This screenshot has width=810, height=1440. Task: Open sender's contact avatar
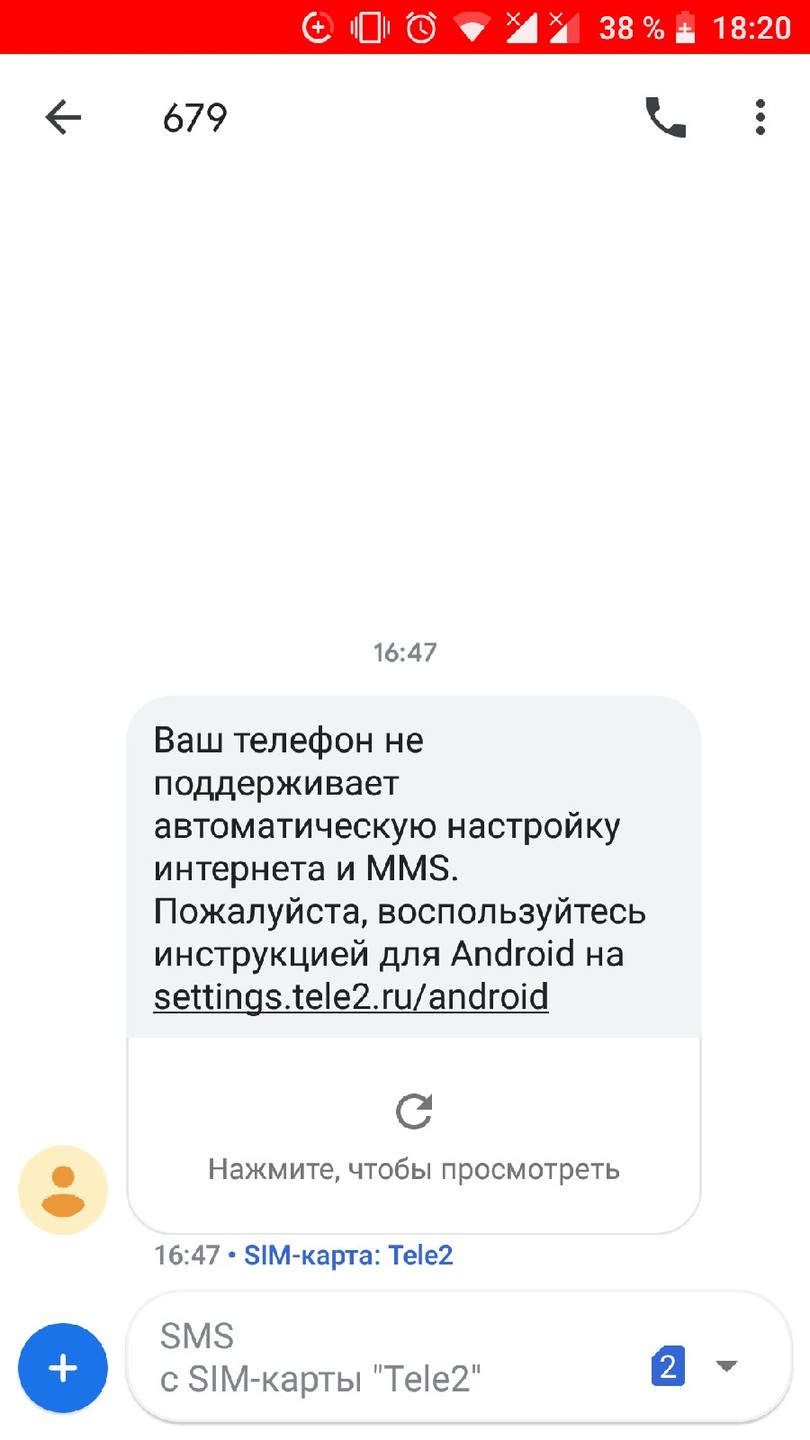(63, 1190)
